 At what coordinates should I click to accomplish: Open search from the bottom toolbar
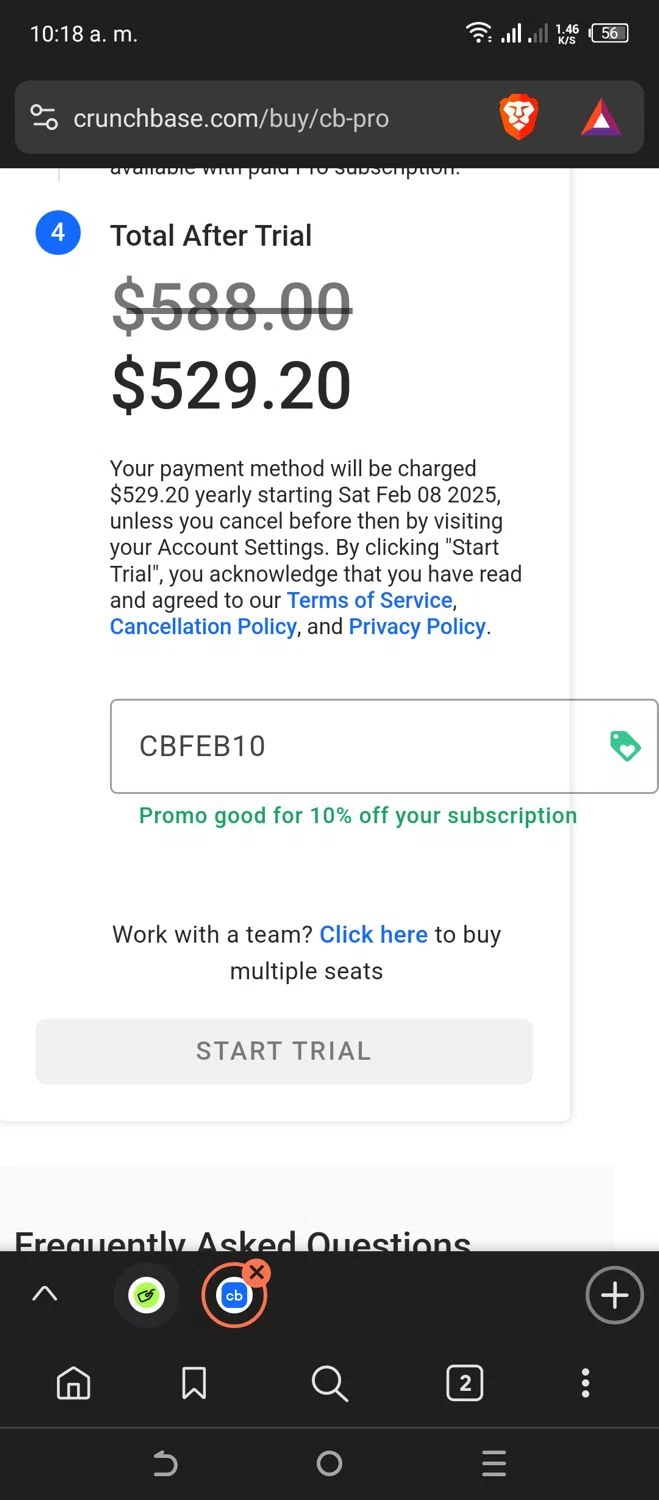[x=329, y=1384]
